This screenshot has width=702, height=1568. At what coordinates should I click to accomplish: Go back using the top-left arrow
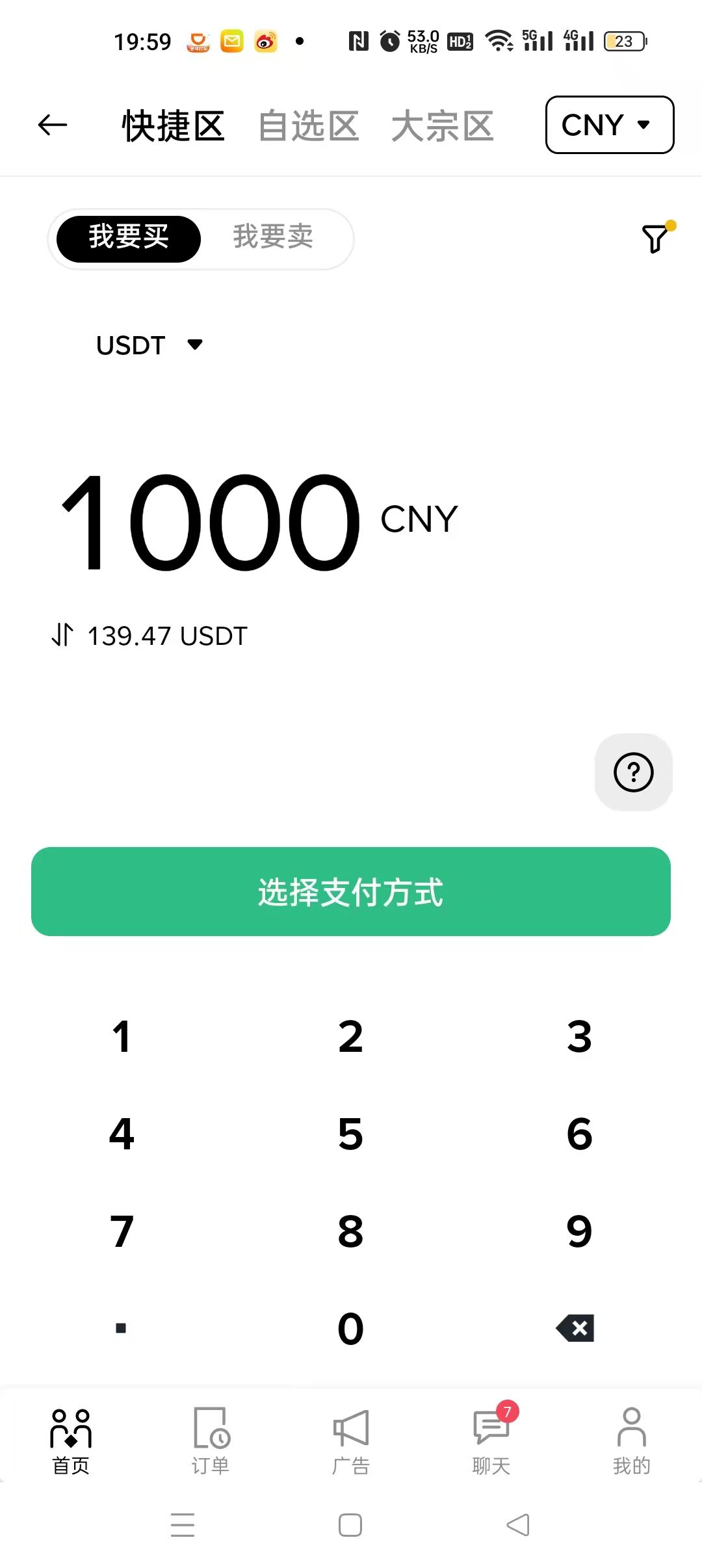click(53, 125)
